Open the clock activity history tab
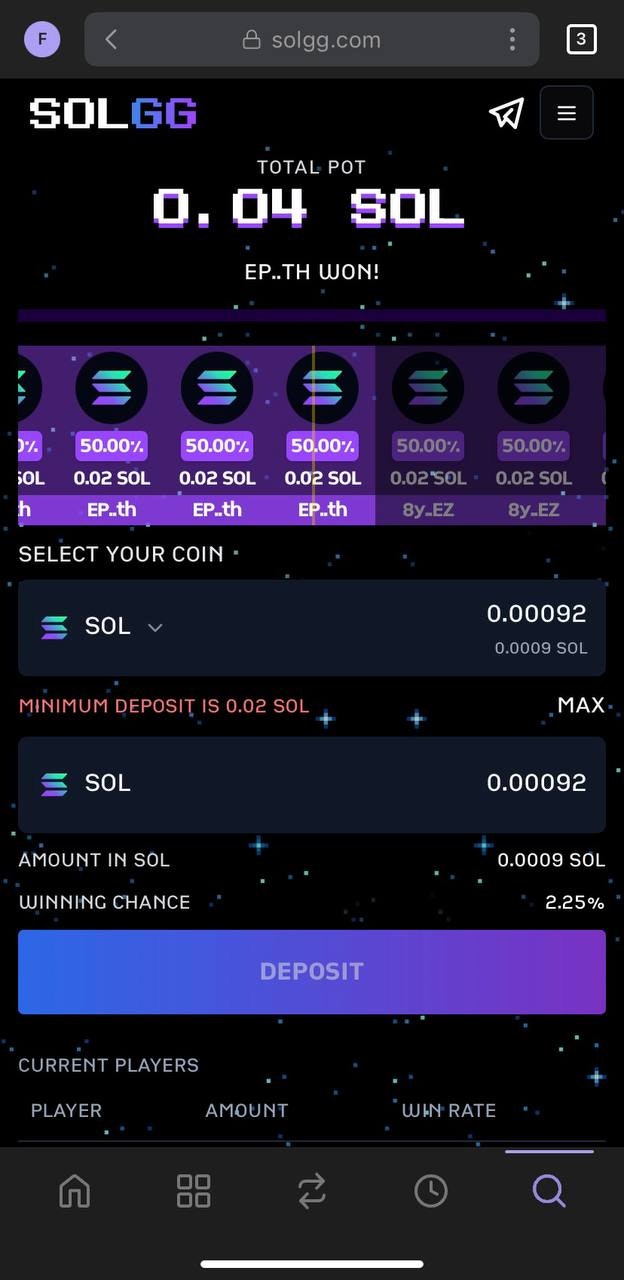 coord(431,1191)
